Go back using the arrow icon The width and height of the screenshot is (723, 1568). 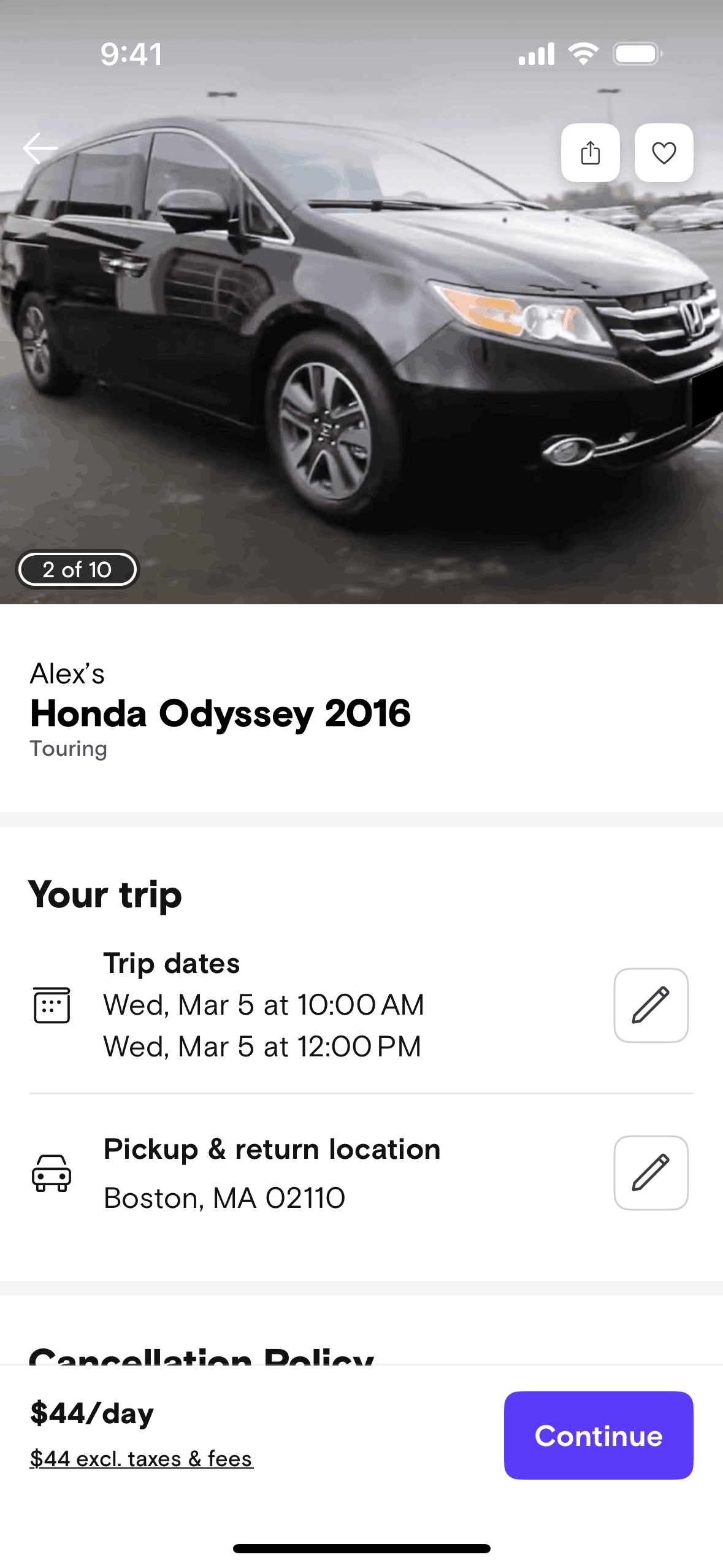coord(40,148)
